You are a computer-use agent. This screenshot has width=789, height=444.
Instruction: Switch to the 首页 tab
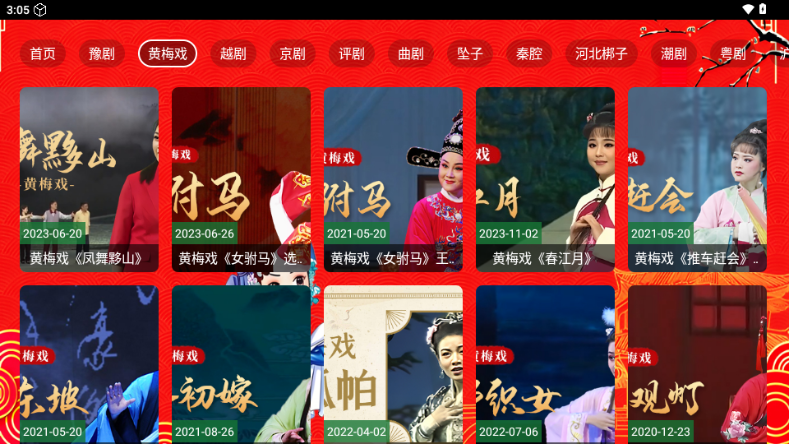[43, 54]
